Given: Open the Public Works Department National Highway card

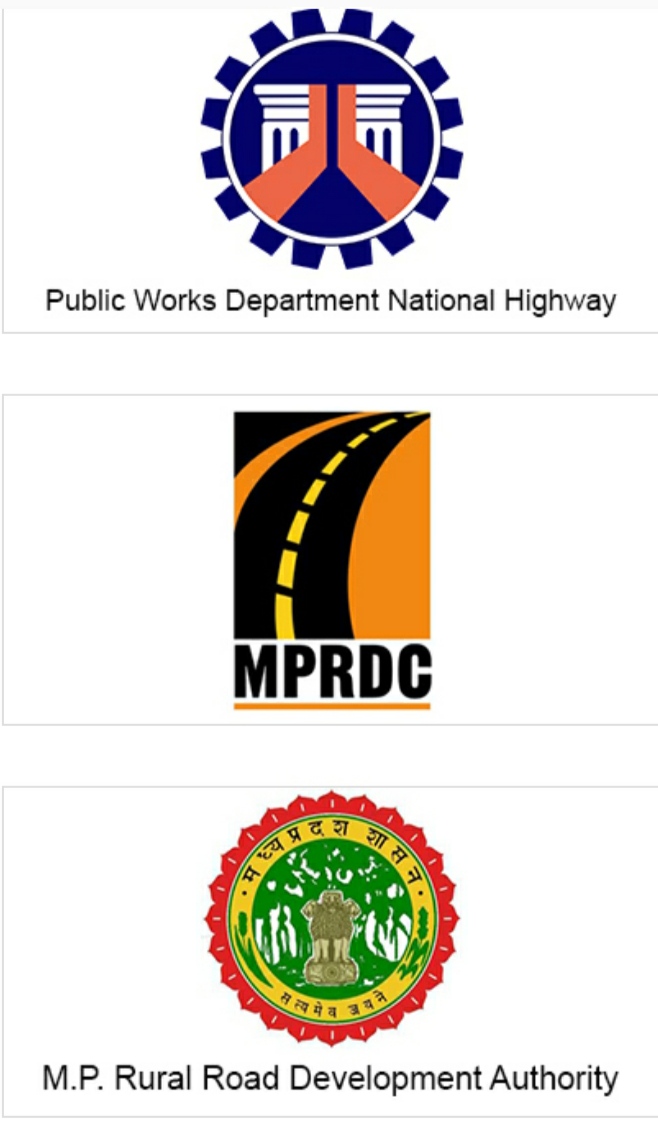Looking at the screenshot, I should click(x=330, y=170).
